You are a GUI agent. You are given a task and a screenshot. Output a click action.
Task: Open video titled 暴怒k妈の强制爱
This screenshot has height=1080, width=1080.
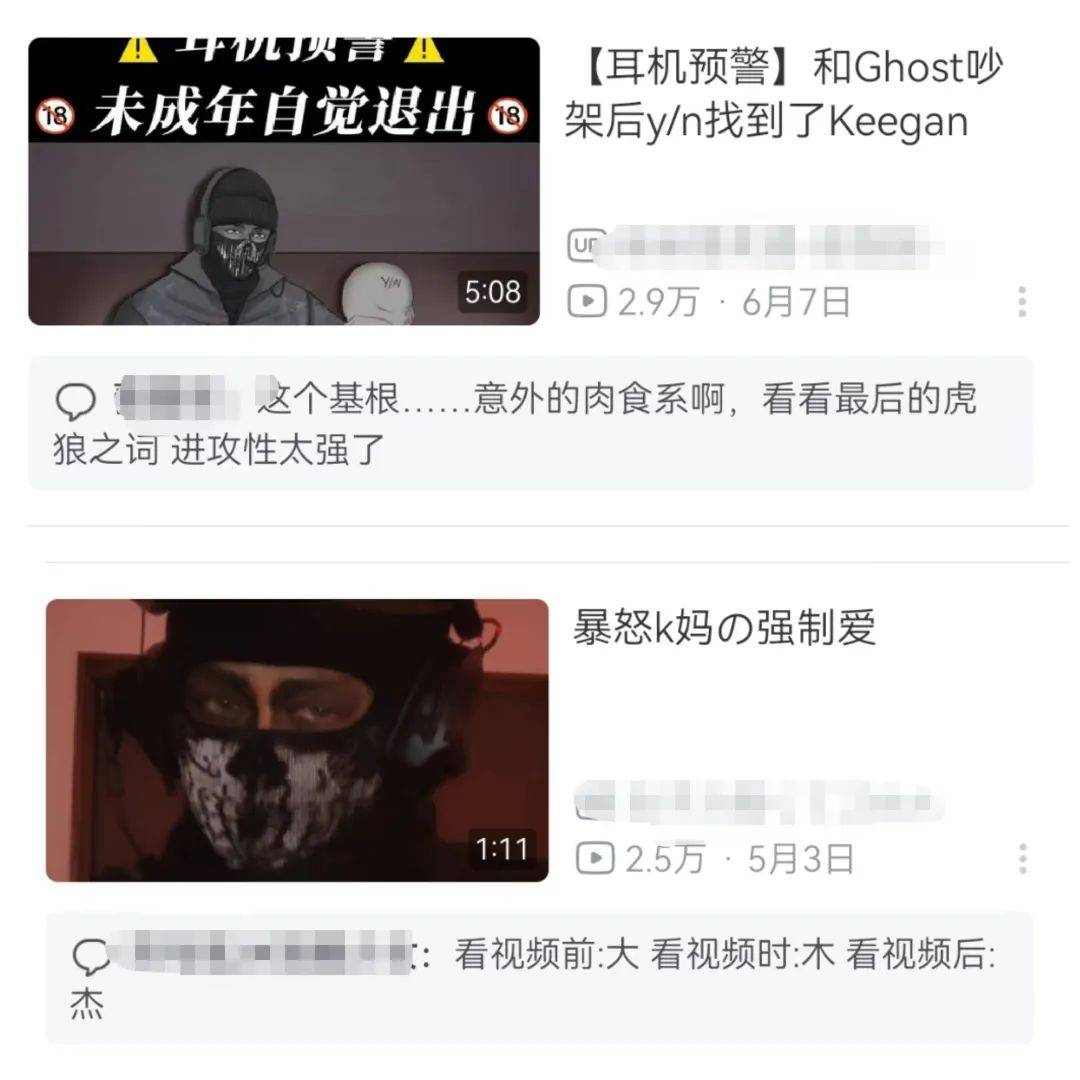[x=724, y=628]
